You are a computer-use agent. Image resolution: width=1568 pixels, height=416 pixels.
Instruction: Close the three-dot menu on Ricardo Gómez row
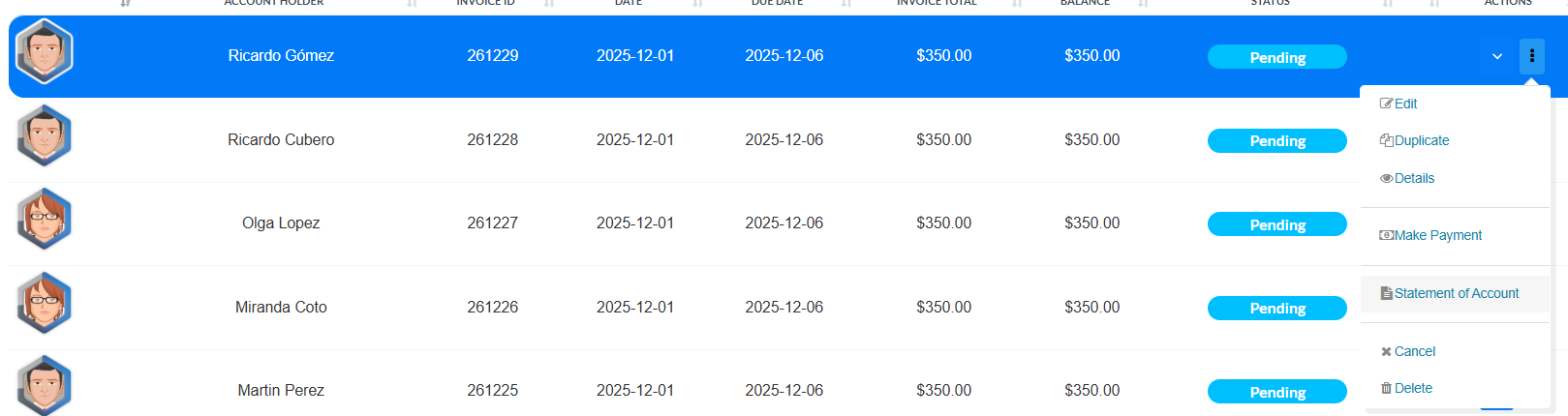[1531, 56]
